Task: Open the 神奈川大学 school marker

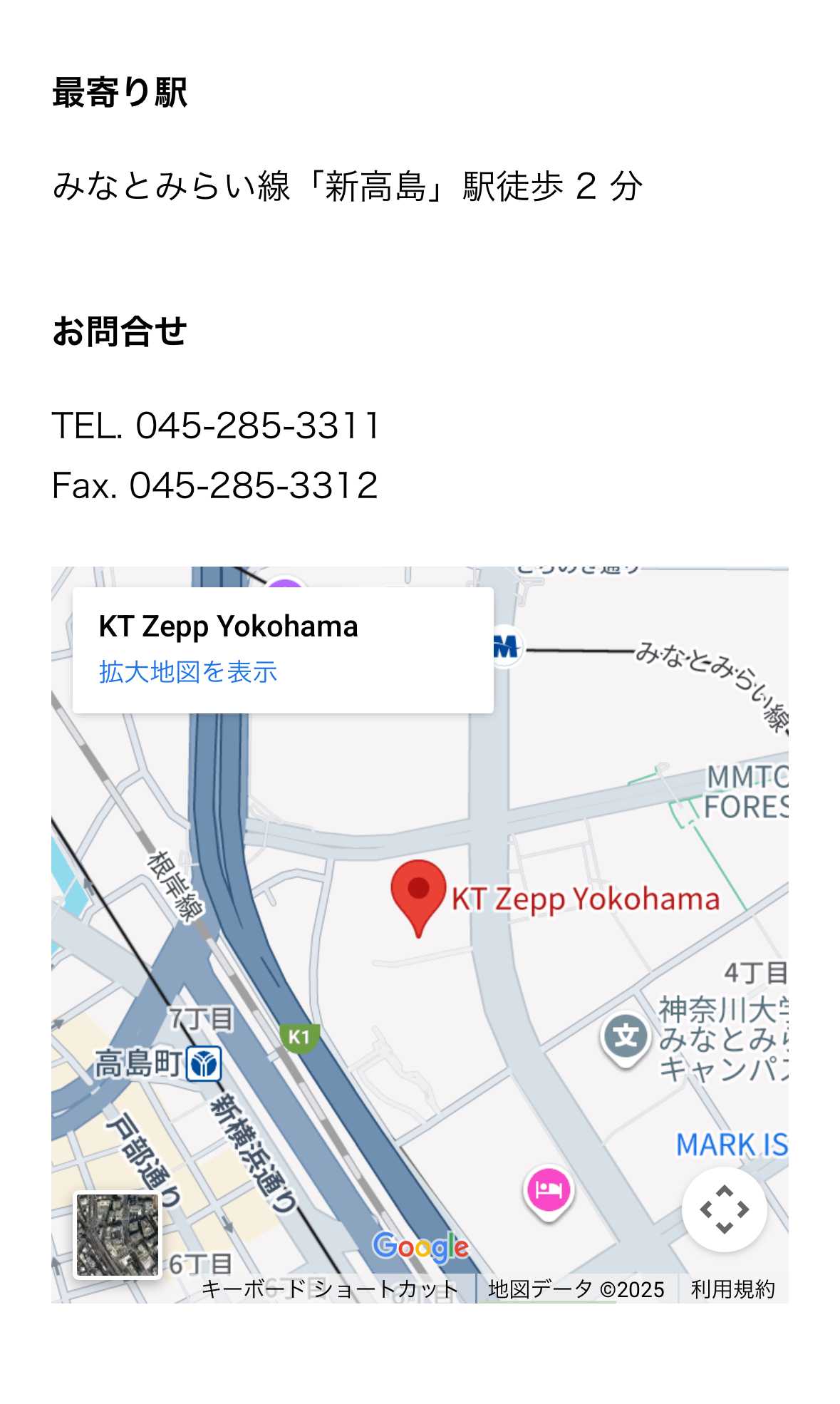Action: (626, 1037)
